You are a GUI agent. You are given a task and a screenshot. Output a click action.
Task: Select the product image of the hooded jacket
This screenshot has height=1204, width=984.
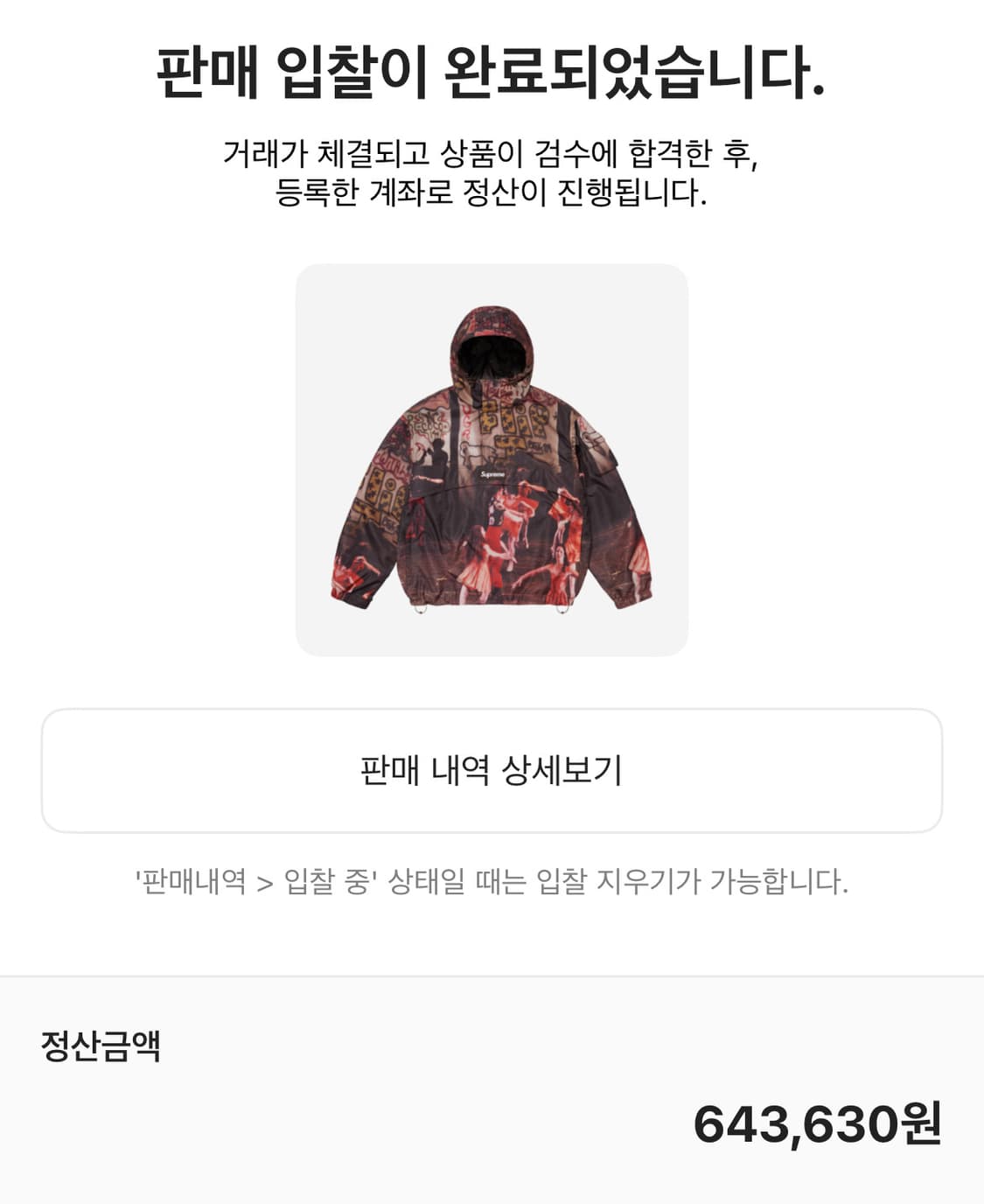(490, 459)
